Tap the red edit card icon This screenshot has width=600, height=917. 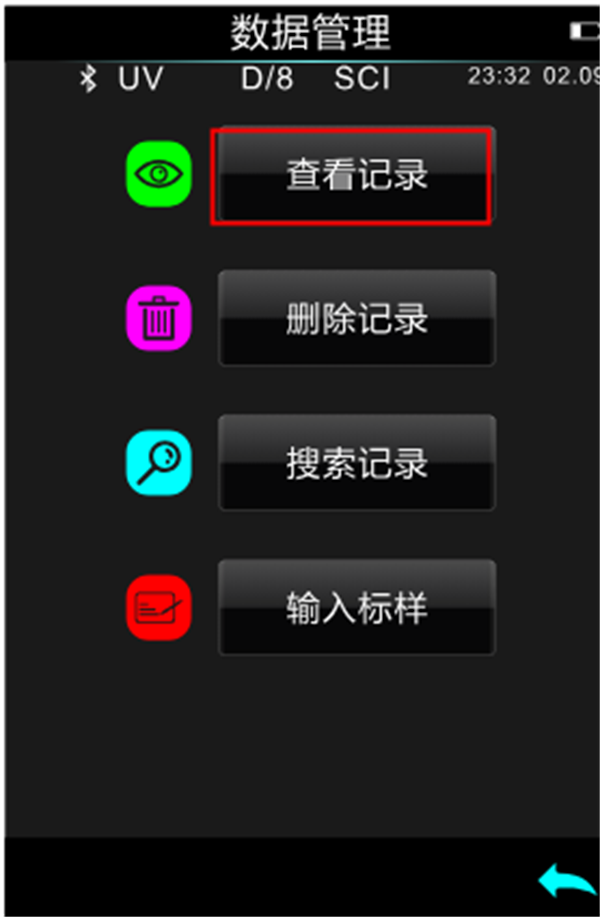tap(158, 608)
